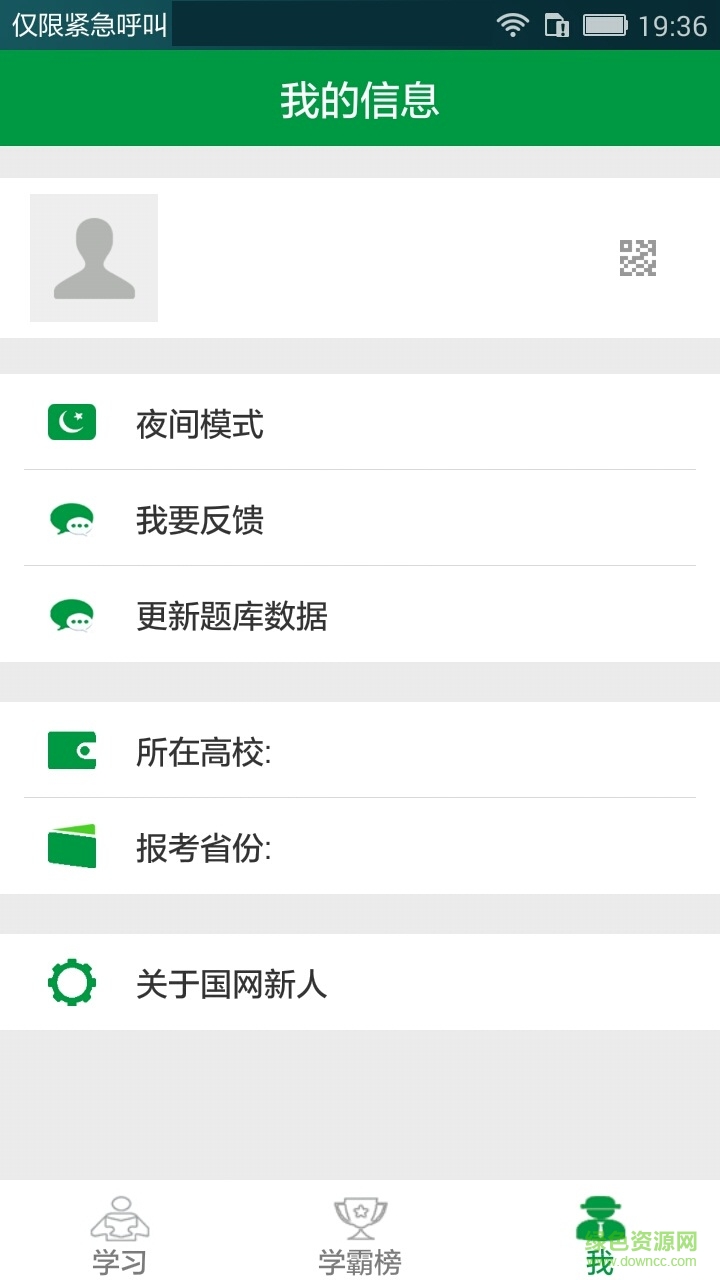Switch to the 学习 tab

click(120, 1230)
